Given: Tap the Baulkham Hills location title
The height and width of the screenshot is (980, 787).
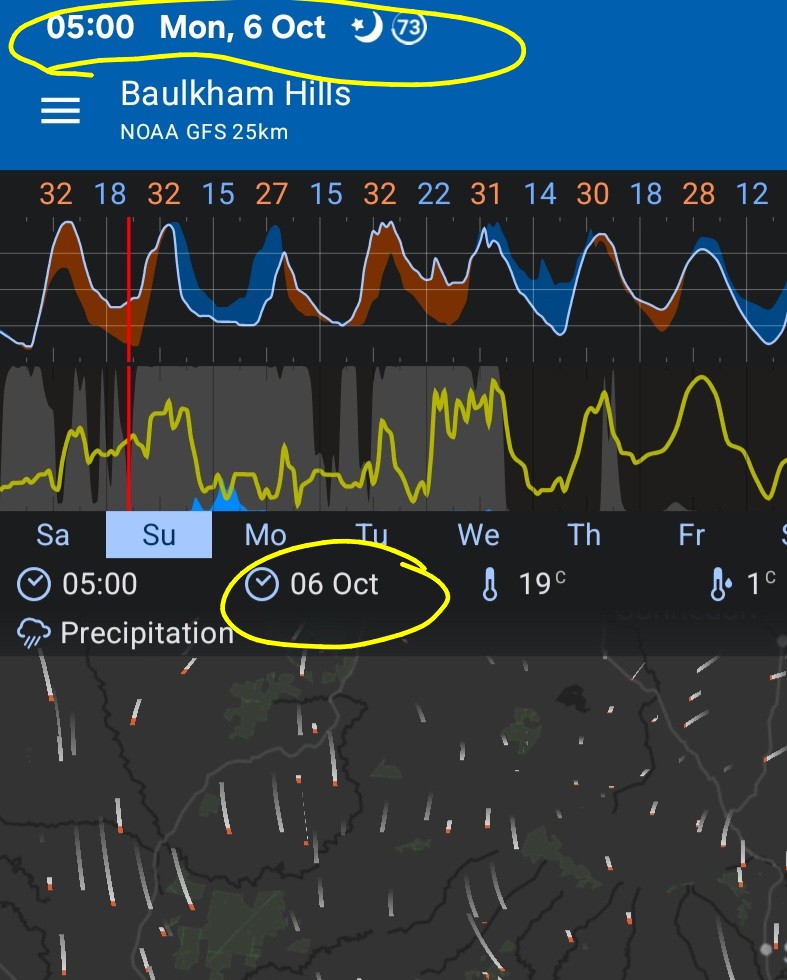Looking at the screenshot, I should [x=235, y=94].
